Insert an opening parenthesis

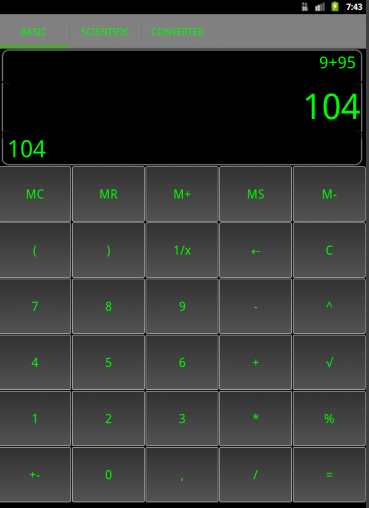pyautogui.click(x=35, y=250)
